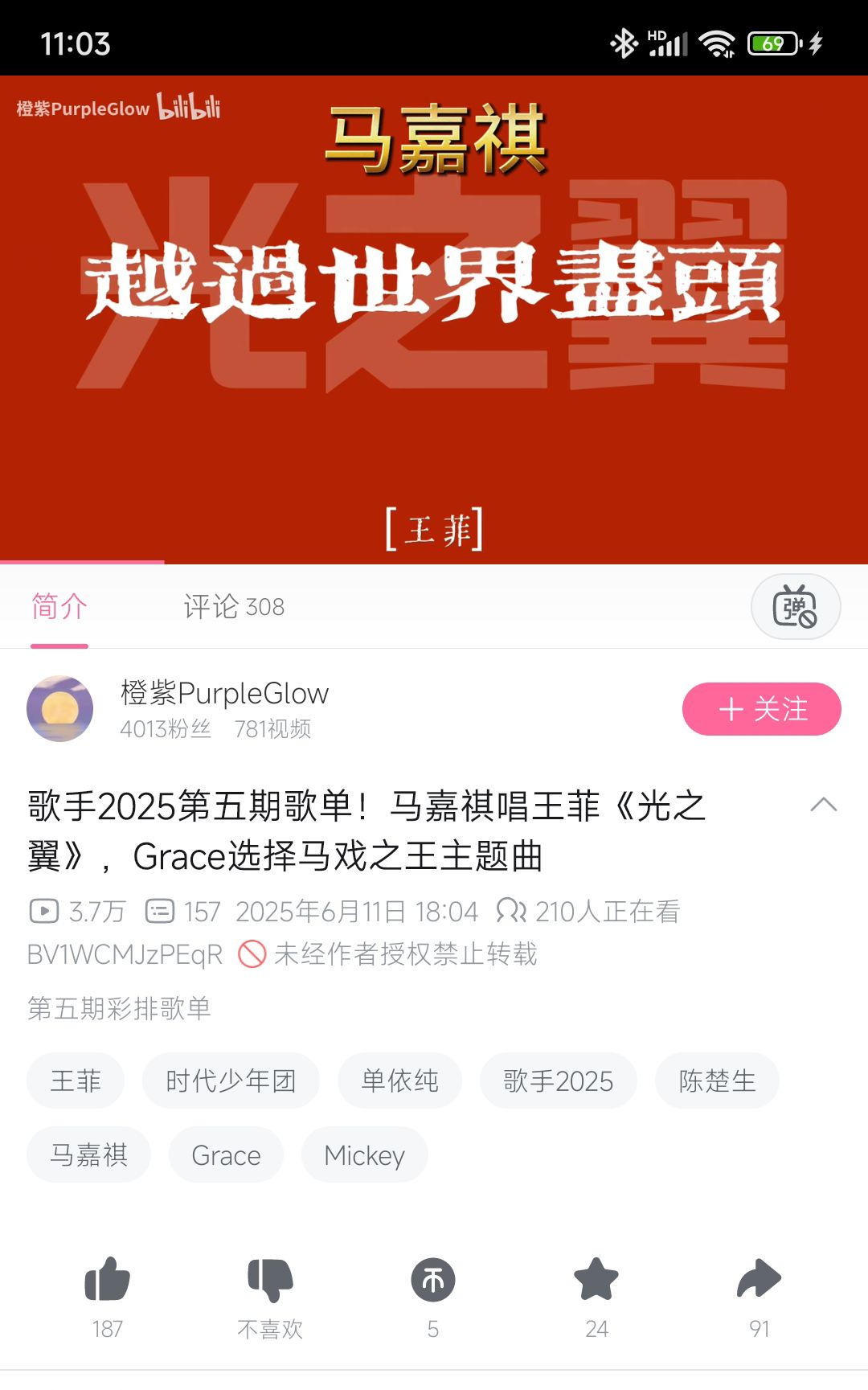Toggle the danmaku 弹 button
The width and height of the screenshot is (868, 1390).
coord(796,607)
